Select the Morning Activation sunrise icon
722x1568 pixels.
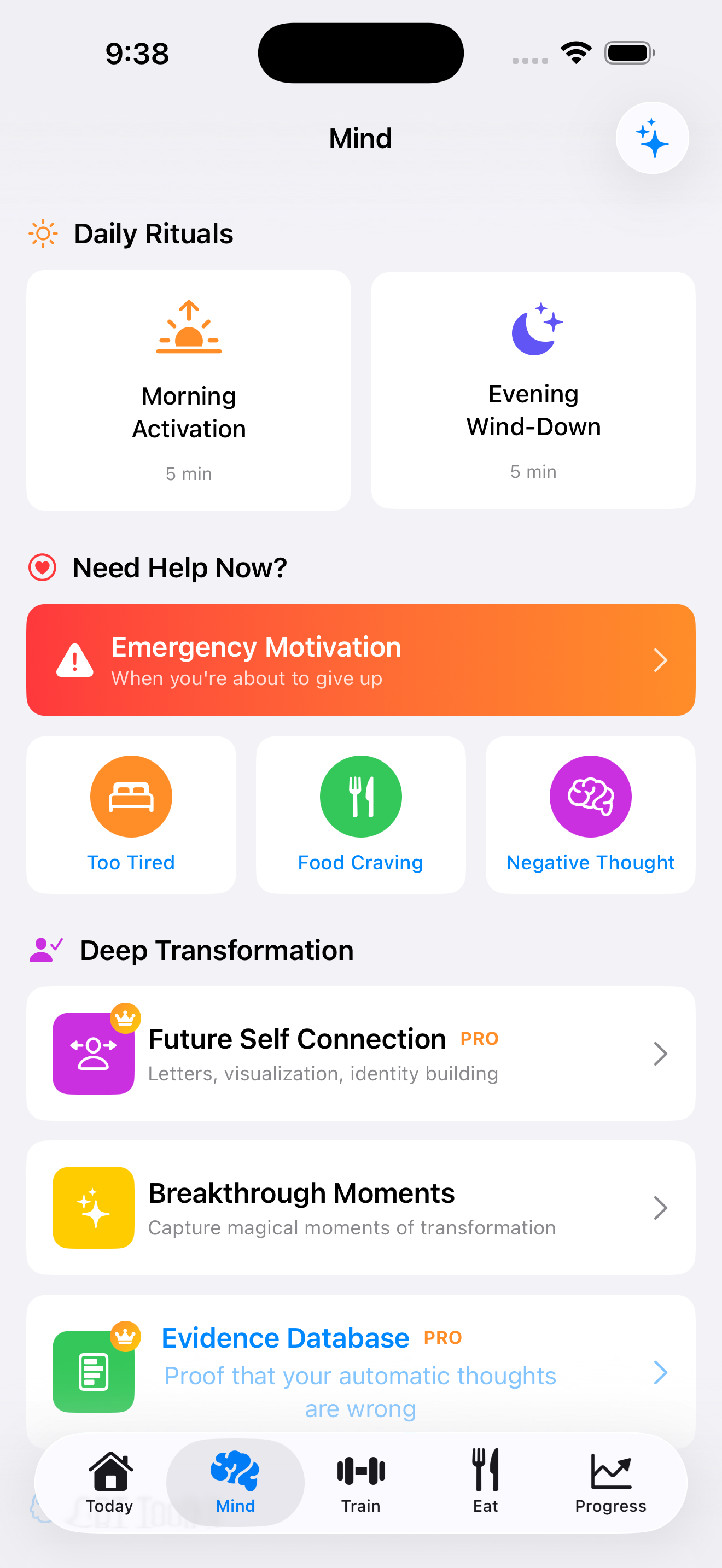[x=188, y=326]
